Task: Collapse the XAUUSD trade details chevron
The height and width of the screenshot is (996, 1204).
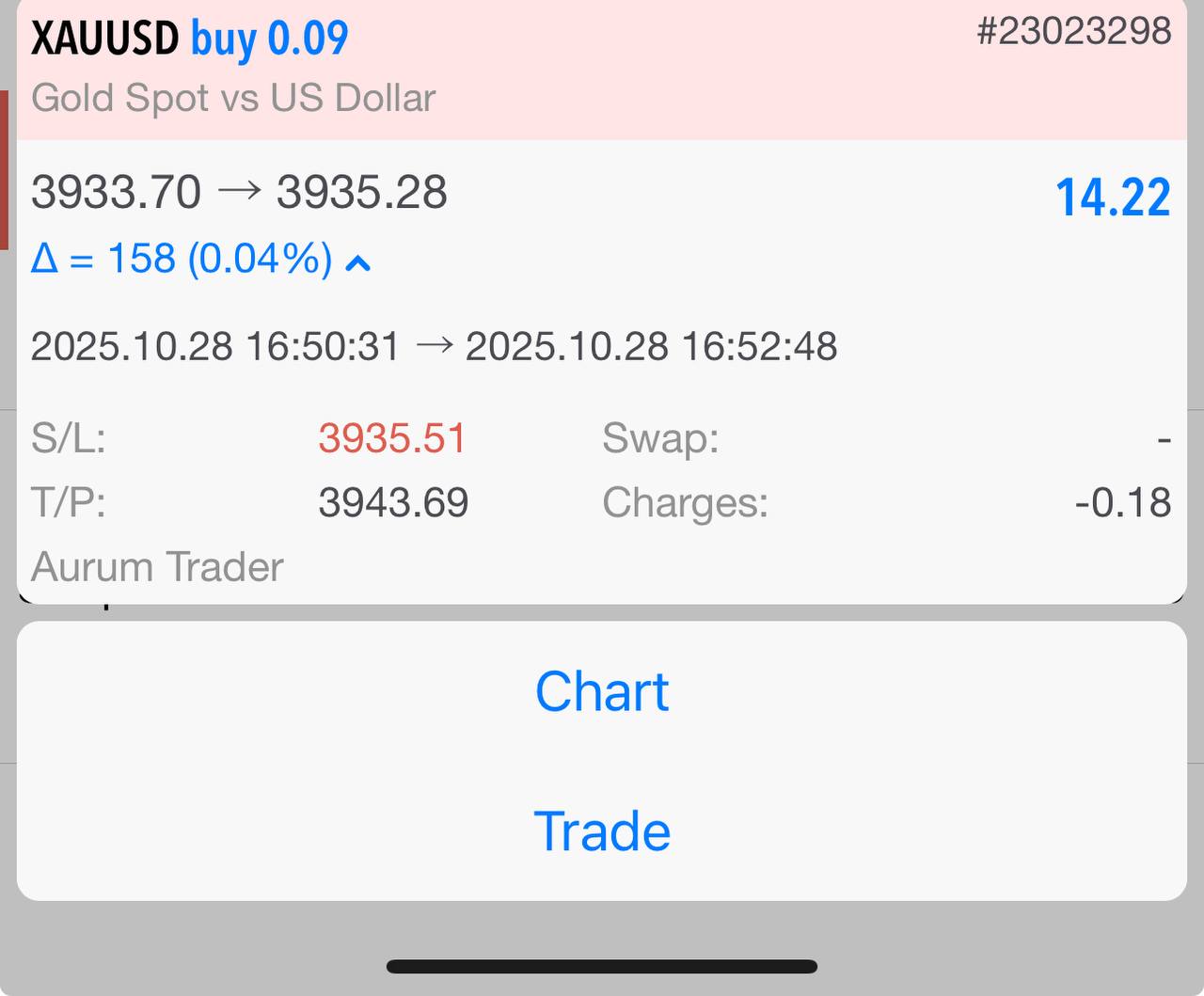Action: (x=358, y=263)
